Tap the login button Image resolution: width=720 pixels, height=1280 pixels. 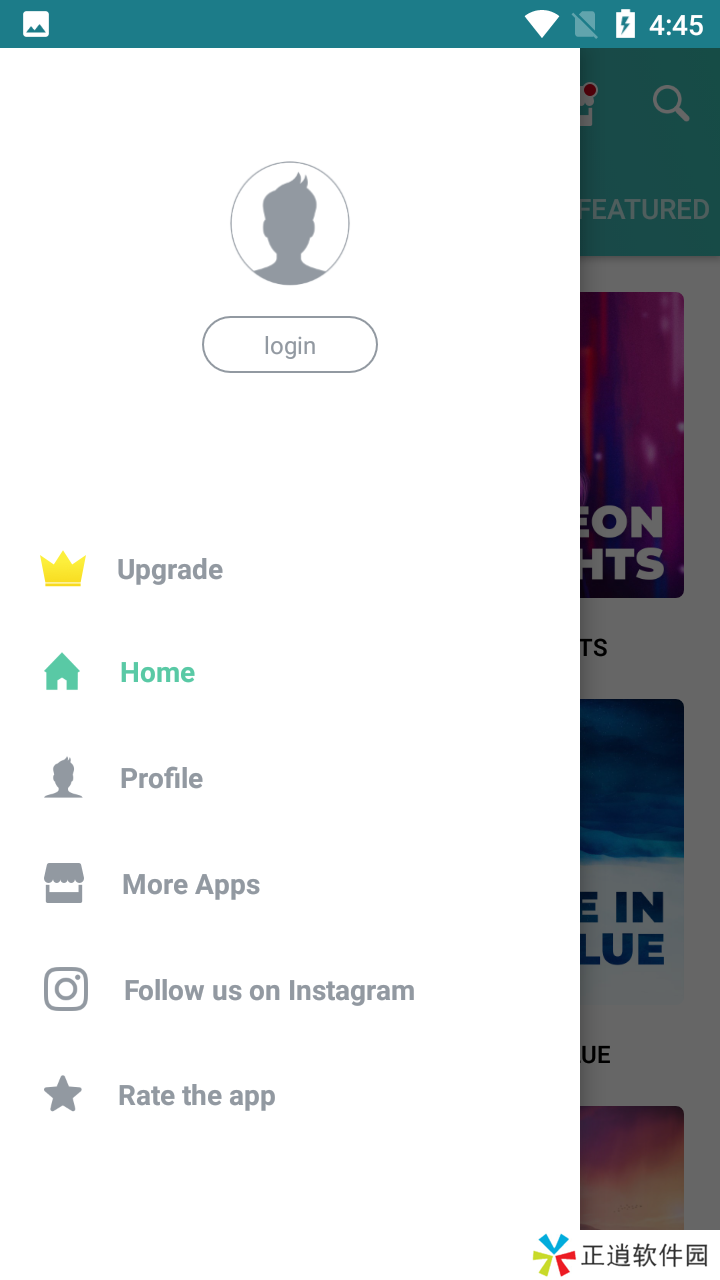click(x=289, y=345)
